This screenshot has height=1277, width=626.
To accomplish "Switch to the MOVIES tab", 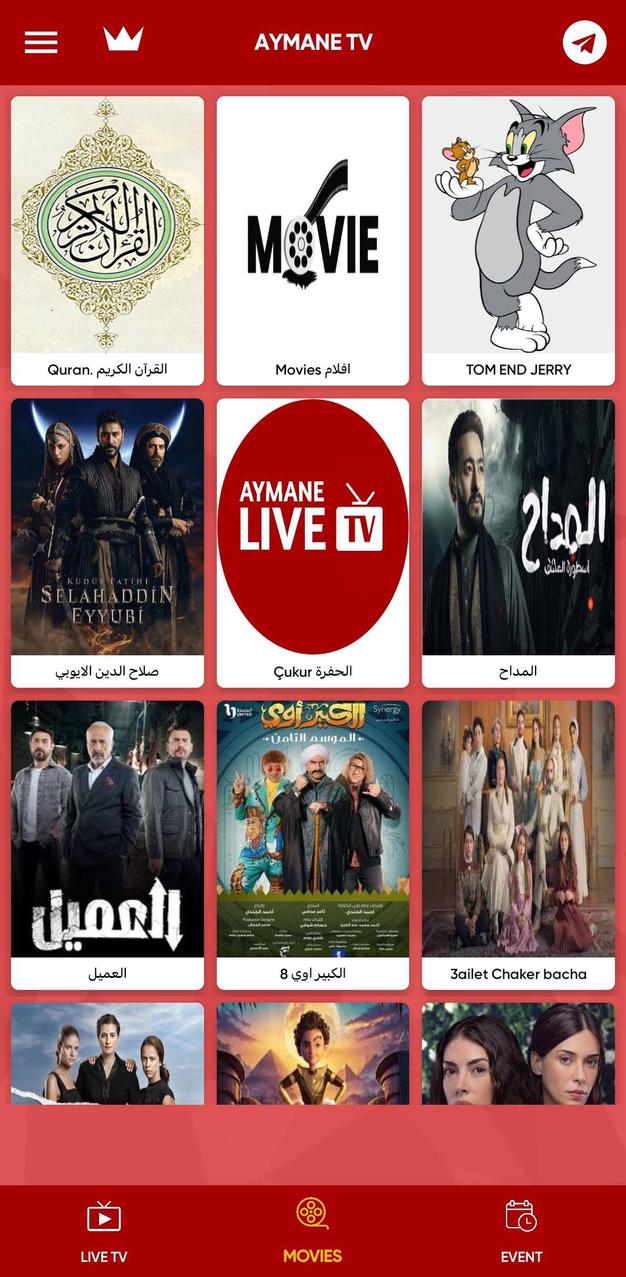I will coord(312,1232).
